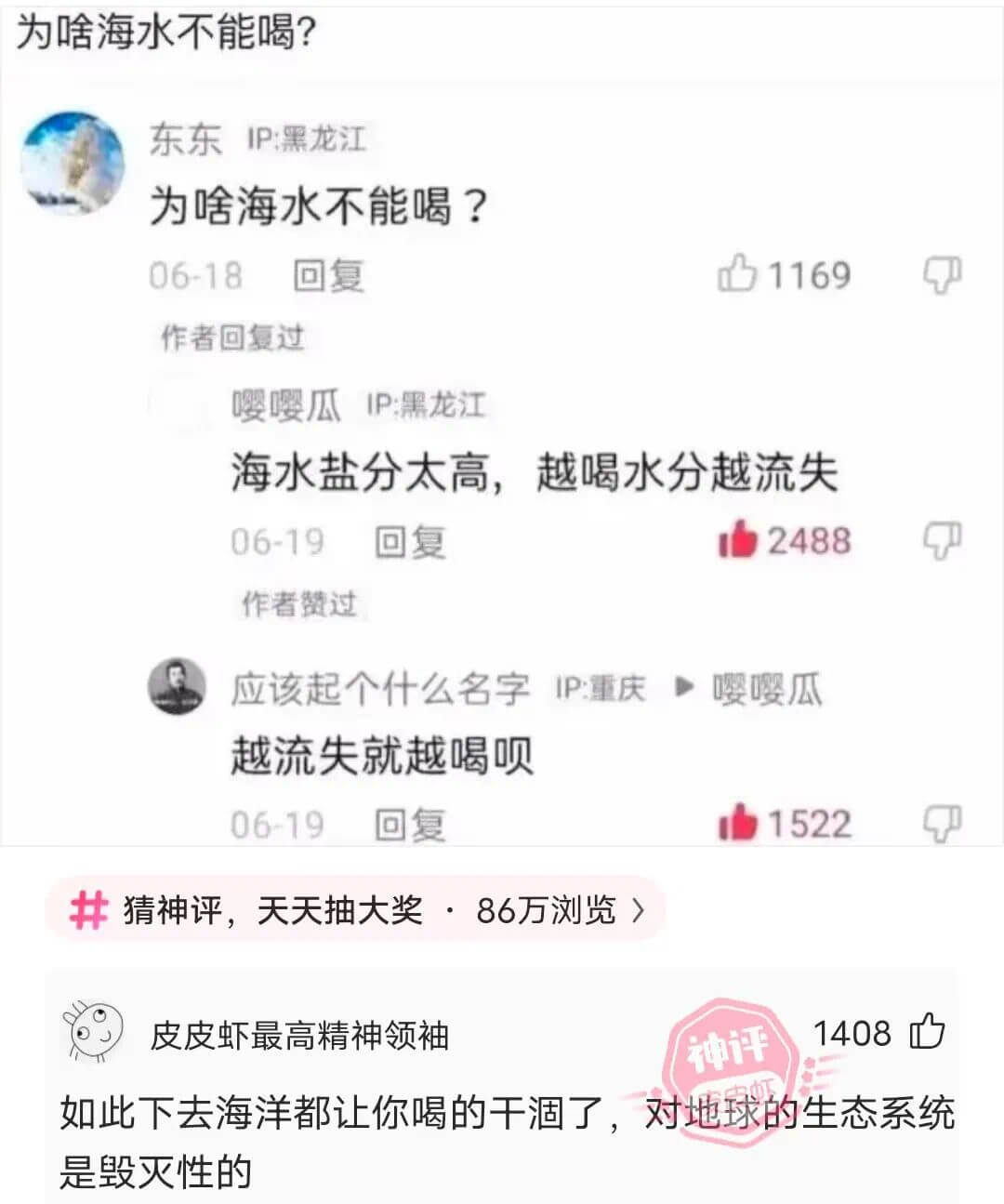Click the dislike icon on 东东's comment
Screen dimensions: 1004x1204
pyautogui.click(x=942, y=273)
